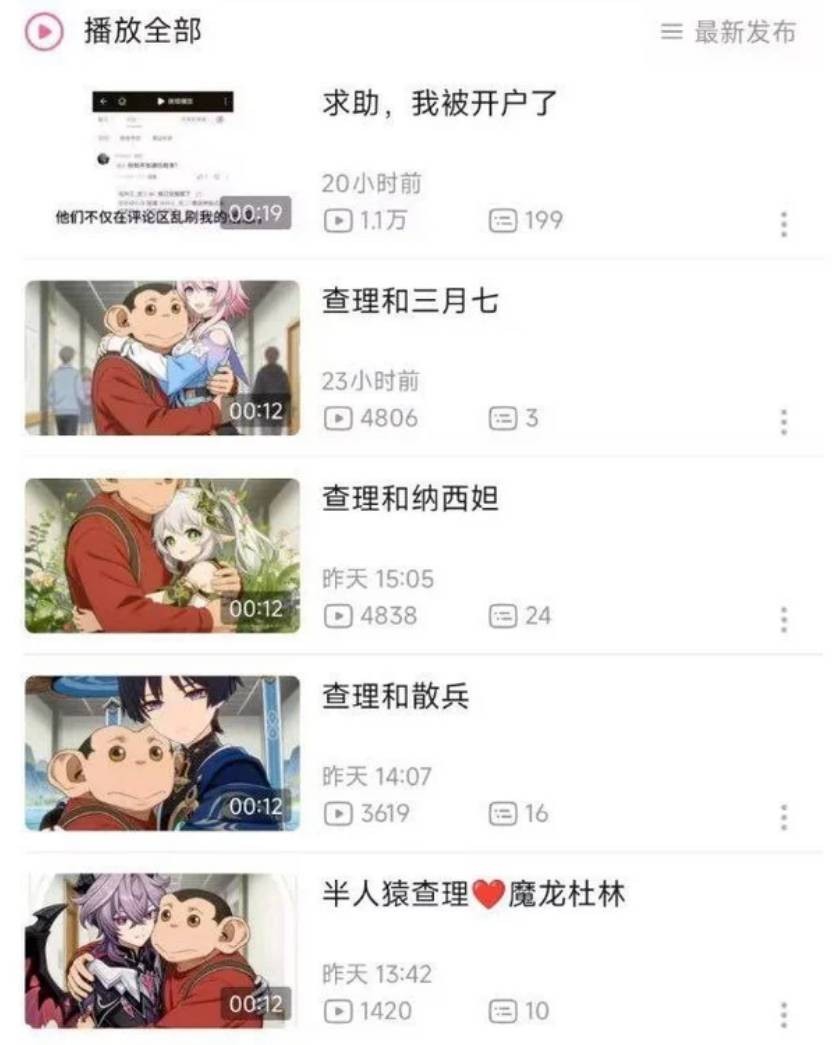Open the 最新发布 sort dropdown
Screen dimensions: 832x1045
pos(742,31)
